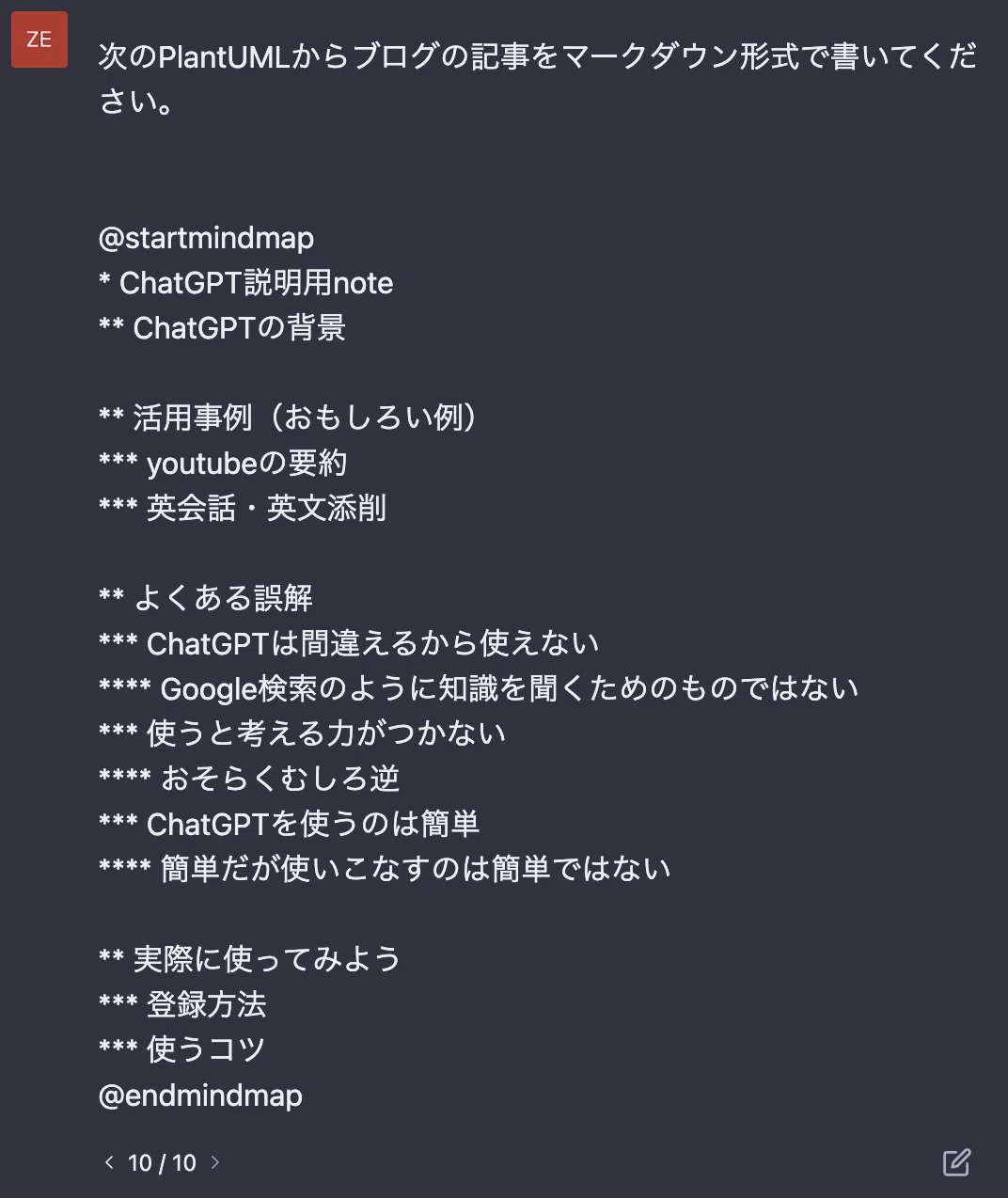Go to the next message version

tap(215, 1162)
